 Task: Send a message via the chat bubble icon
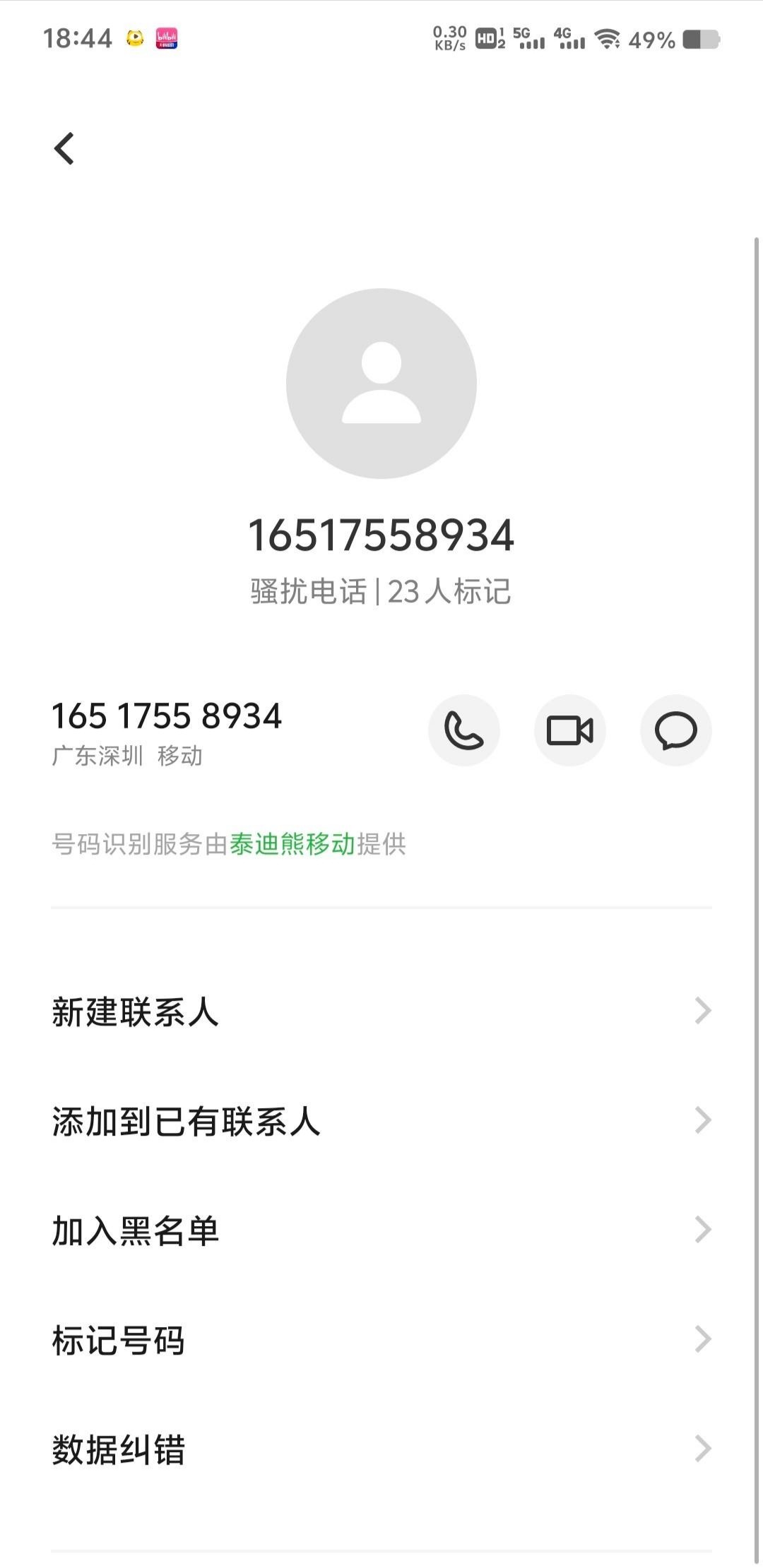[675, 730]
